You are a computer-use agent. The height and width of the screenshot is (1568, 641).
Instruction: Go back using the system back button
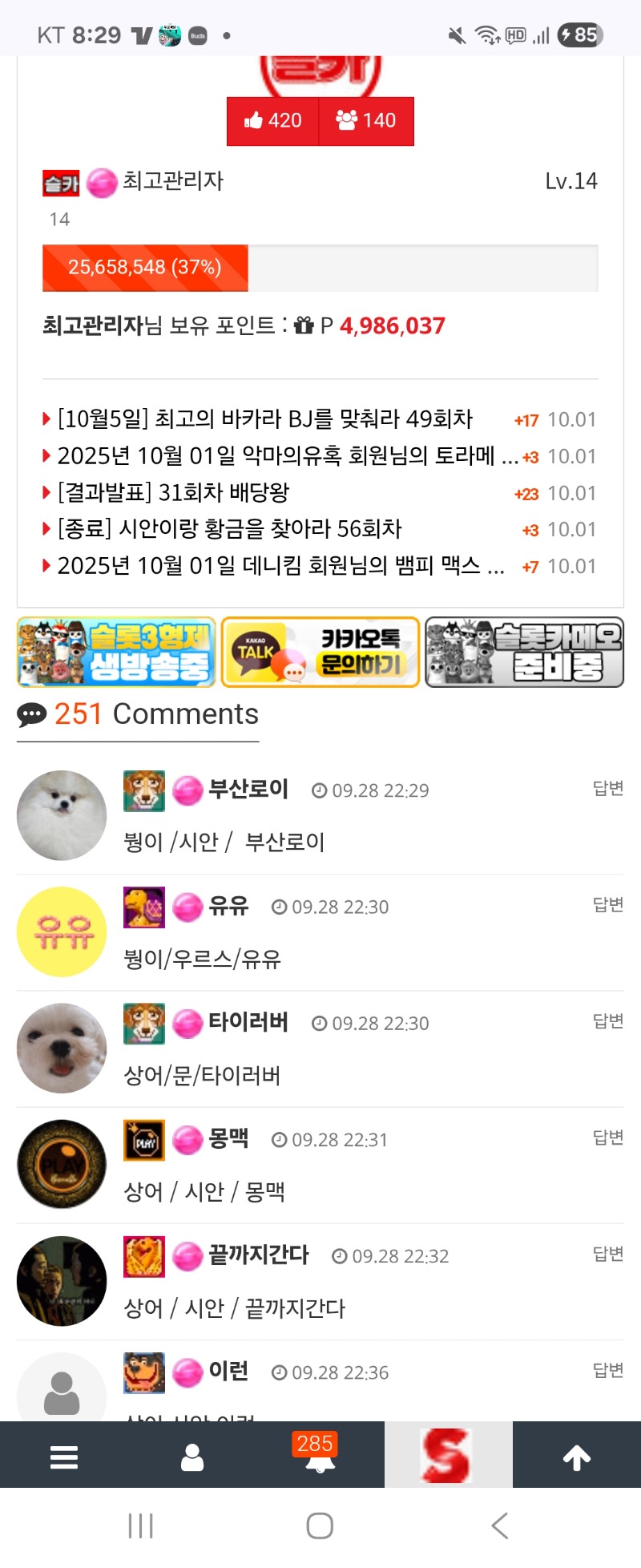(500, 1526)
